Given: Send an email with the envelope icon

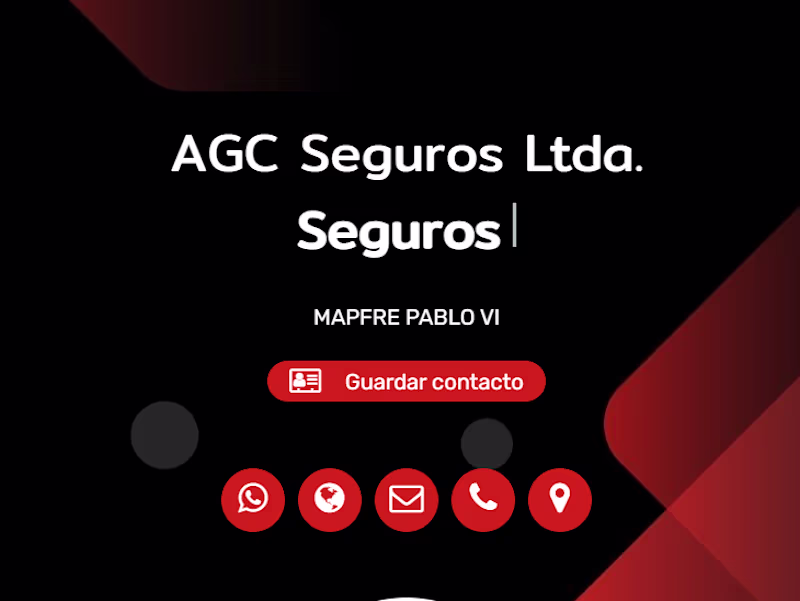Looking at the screenshot, I should click(x=406, y=499).
